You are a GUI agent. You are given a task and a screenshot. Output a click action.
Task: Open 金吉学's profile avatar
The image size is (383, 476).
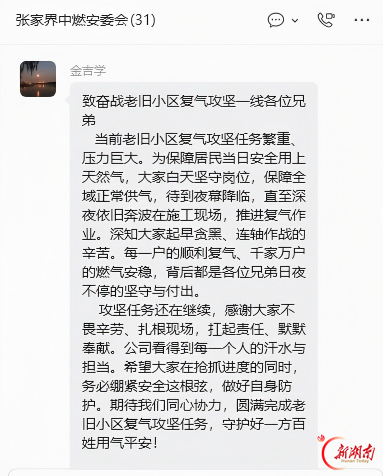38,79
